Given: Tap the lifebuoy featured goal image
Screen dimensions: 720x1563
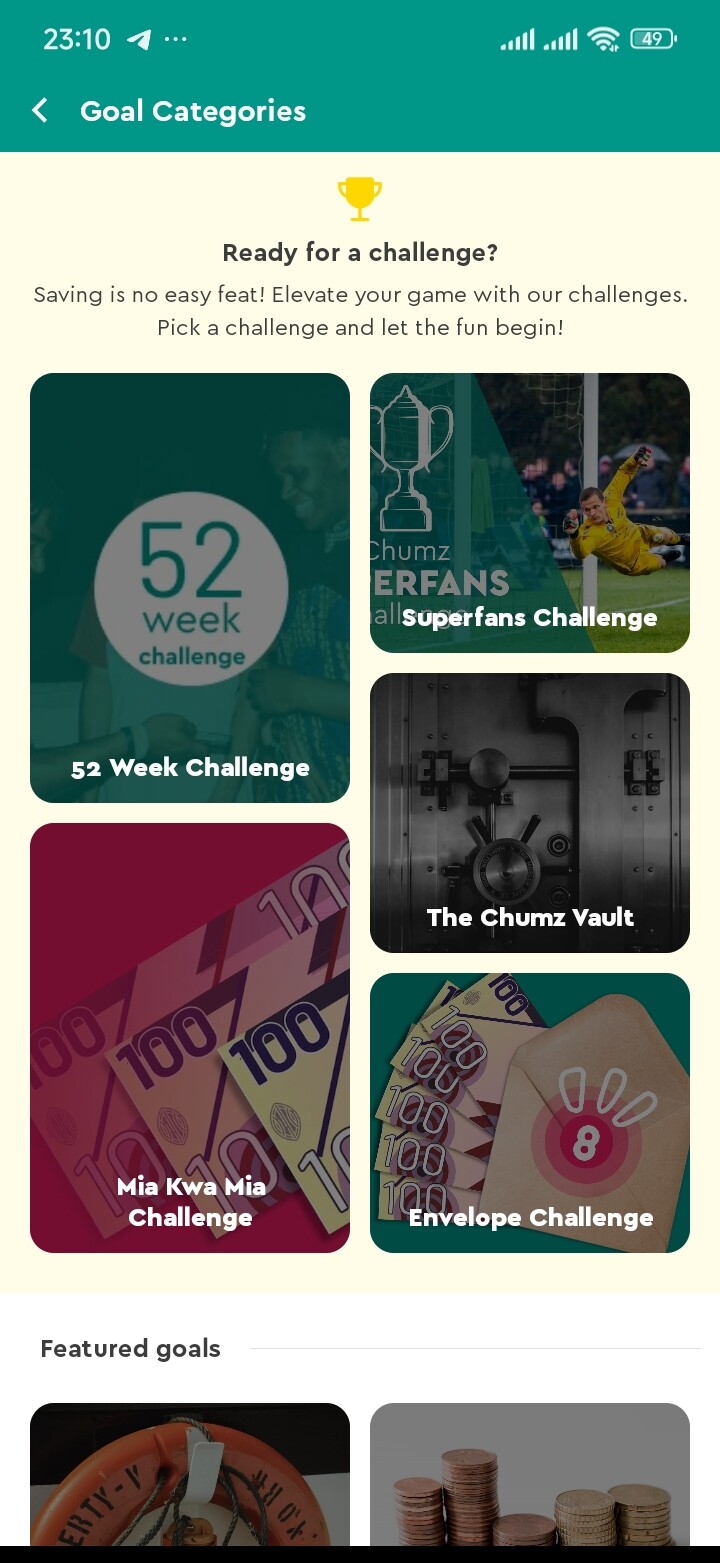Looking at the screenshot, I should click(x=190, y=1480).
